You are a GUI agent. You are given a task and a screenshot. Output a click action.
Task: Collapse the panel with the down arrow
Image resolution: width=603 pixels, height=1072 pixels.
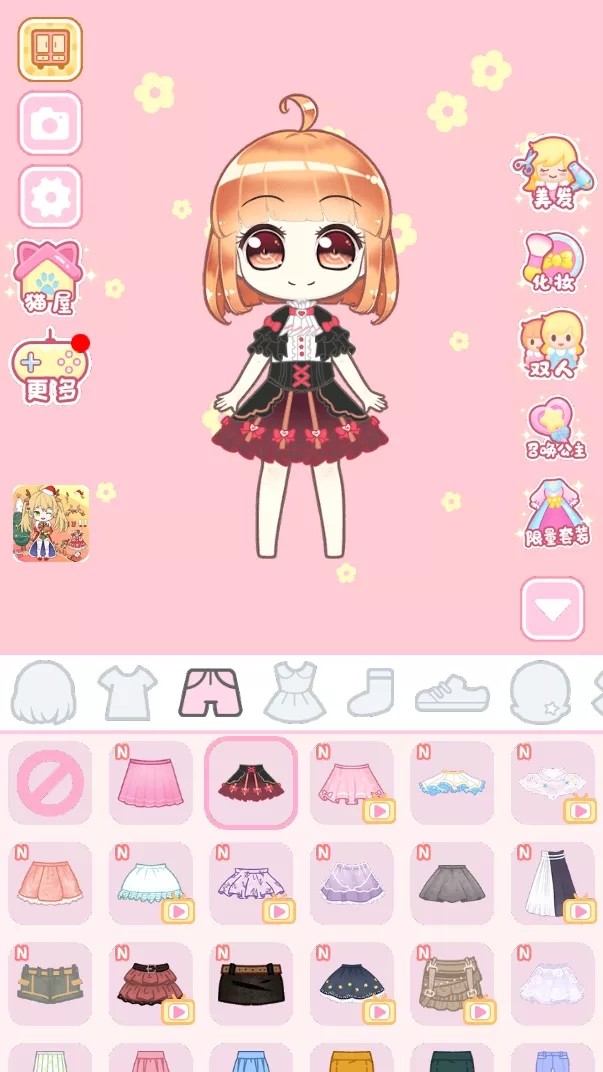(x=552, y=609)
